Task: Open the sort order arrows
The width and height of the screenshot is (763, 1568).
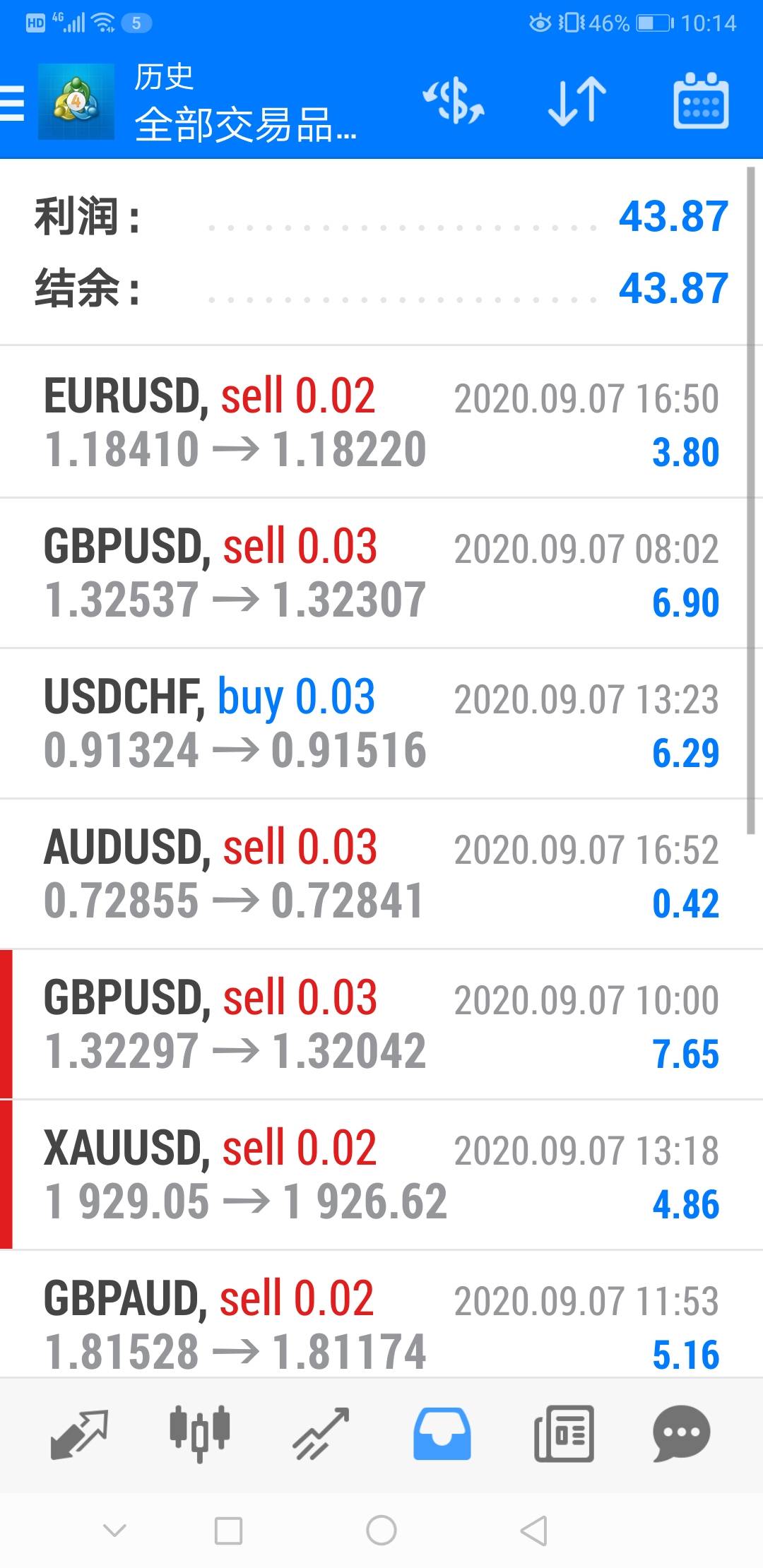Action: (x=576, y=101)
